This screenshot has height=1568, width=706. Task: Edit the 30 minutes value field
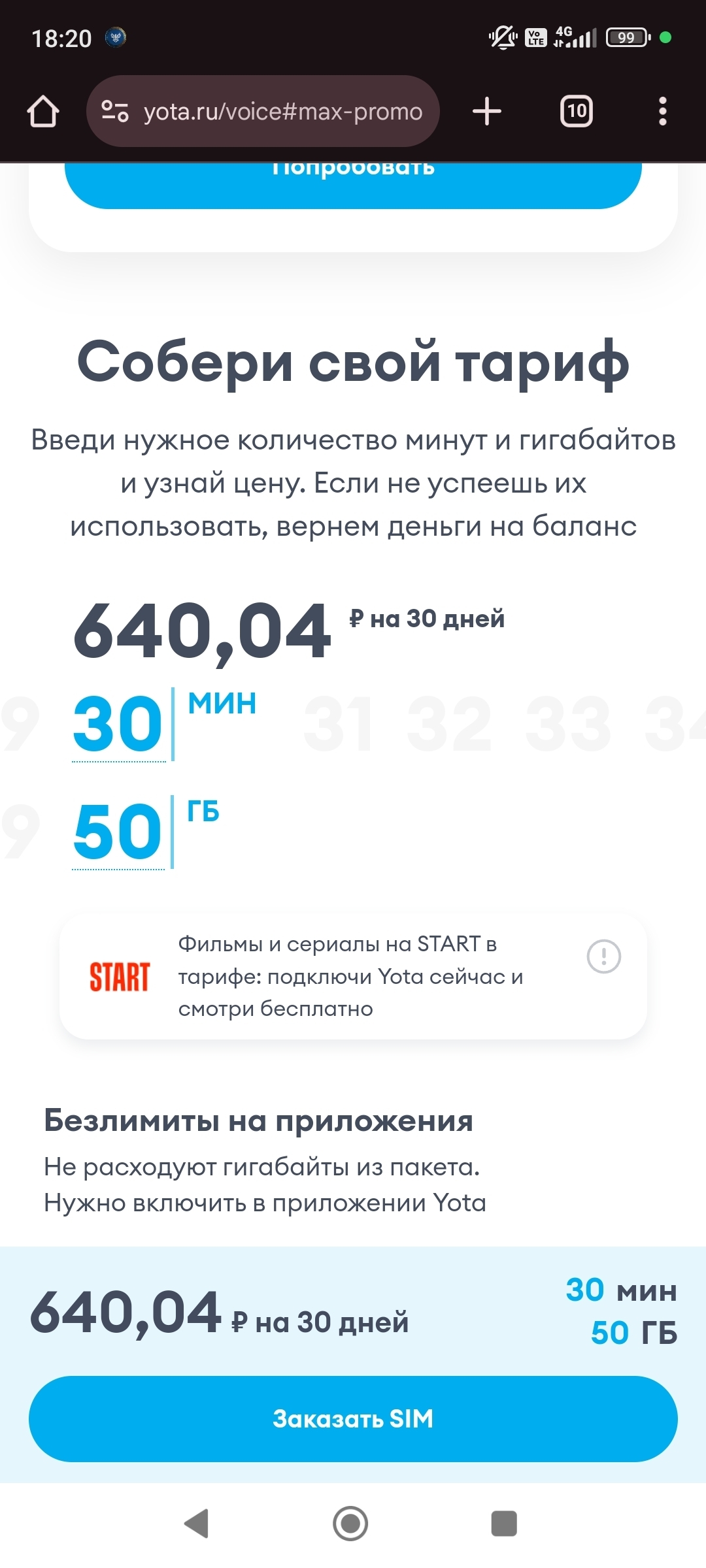(118, 724)
